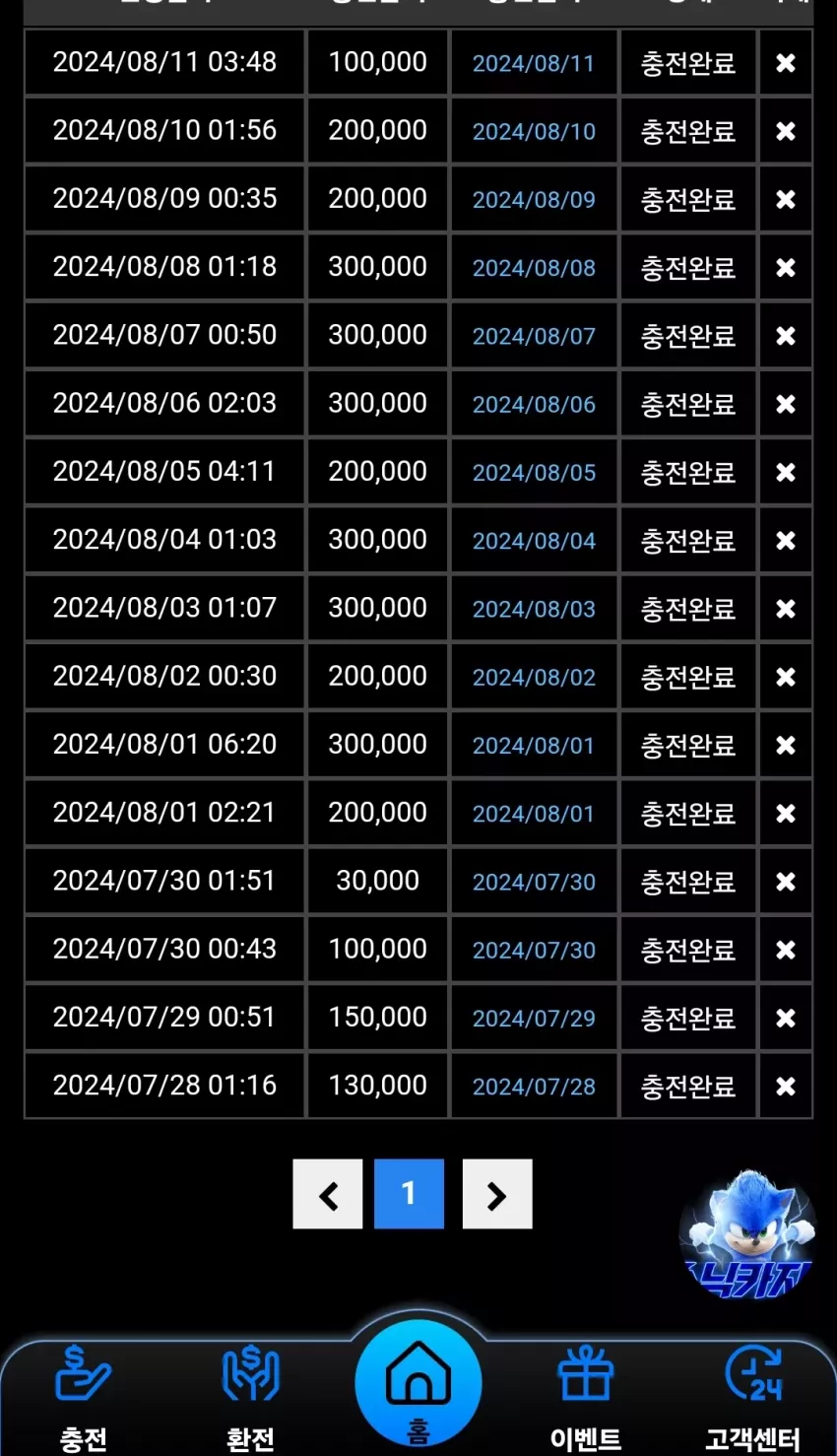Viewport: 837px width, 1456px height.
Task: Go to the next page
Action: tap(497, 1194)
